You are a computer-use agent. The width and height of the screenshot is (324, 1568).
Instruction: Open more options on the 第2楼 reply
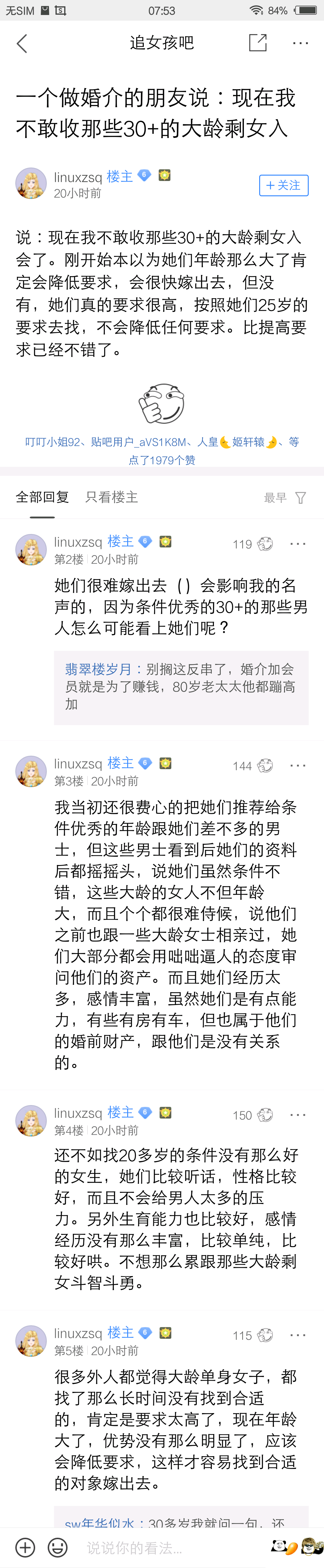(298, 544)
